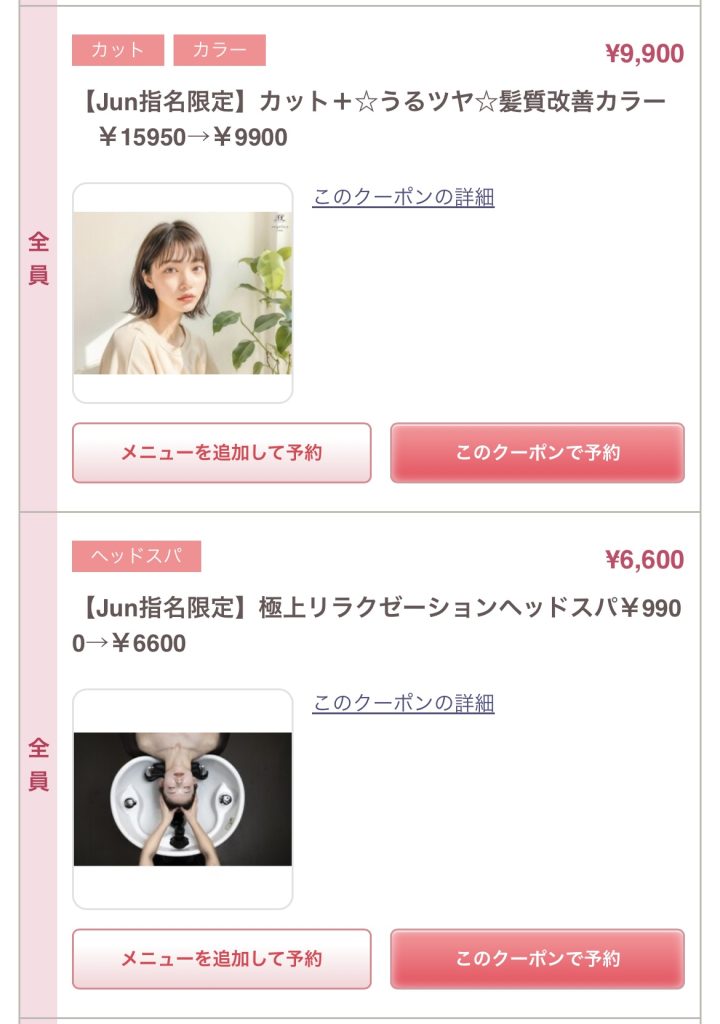Book with the ¥9,900 cut and color coupon
This screenshot has height=1024, width=720.
point(537,453)
